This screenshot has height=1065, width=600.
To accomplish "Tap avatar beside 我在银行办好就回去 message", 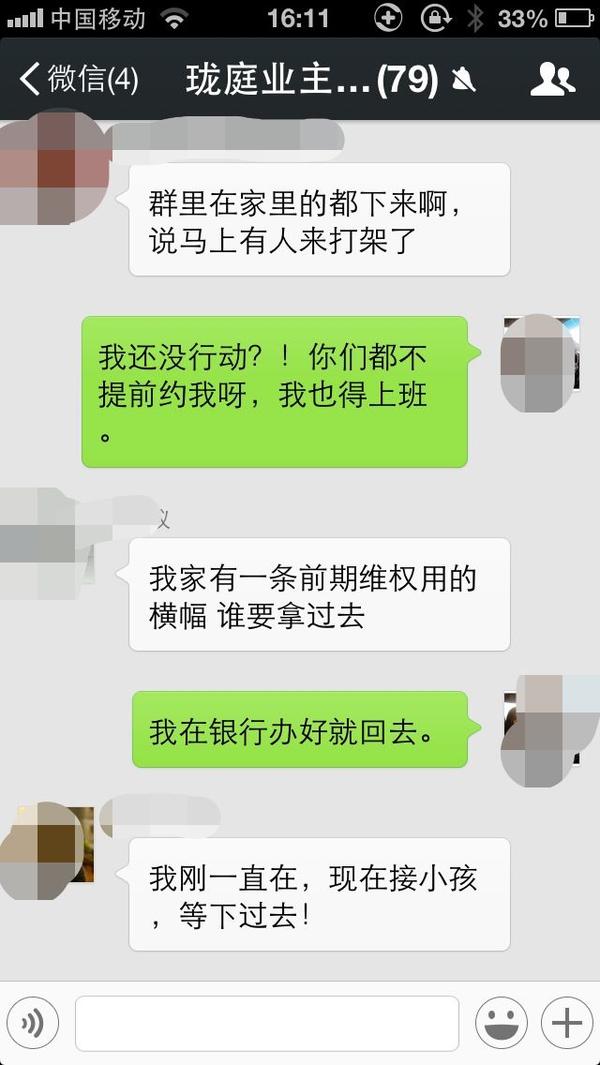I will point(541,730).
